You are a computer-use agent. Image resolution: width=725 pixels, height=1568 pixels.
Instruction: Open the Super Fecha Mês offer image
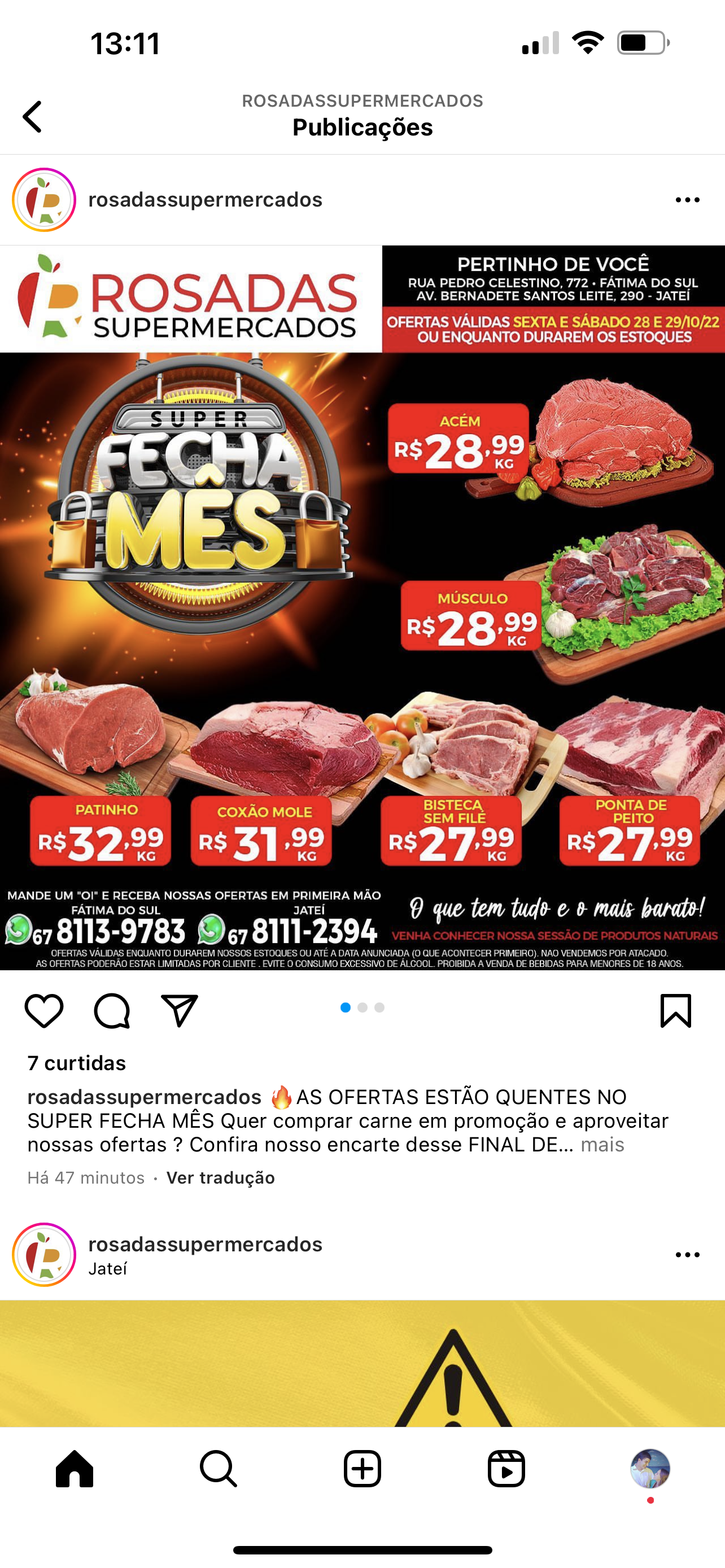[x=362, y=607]
